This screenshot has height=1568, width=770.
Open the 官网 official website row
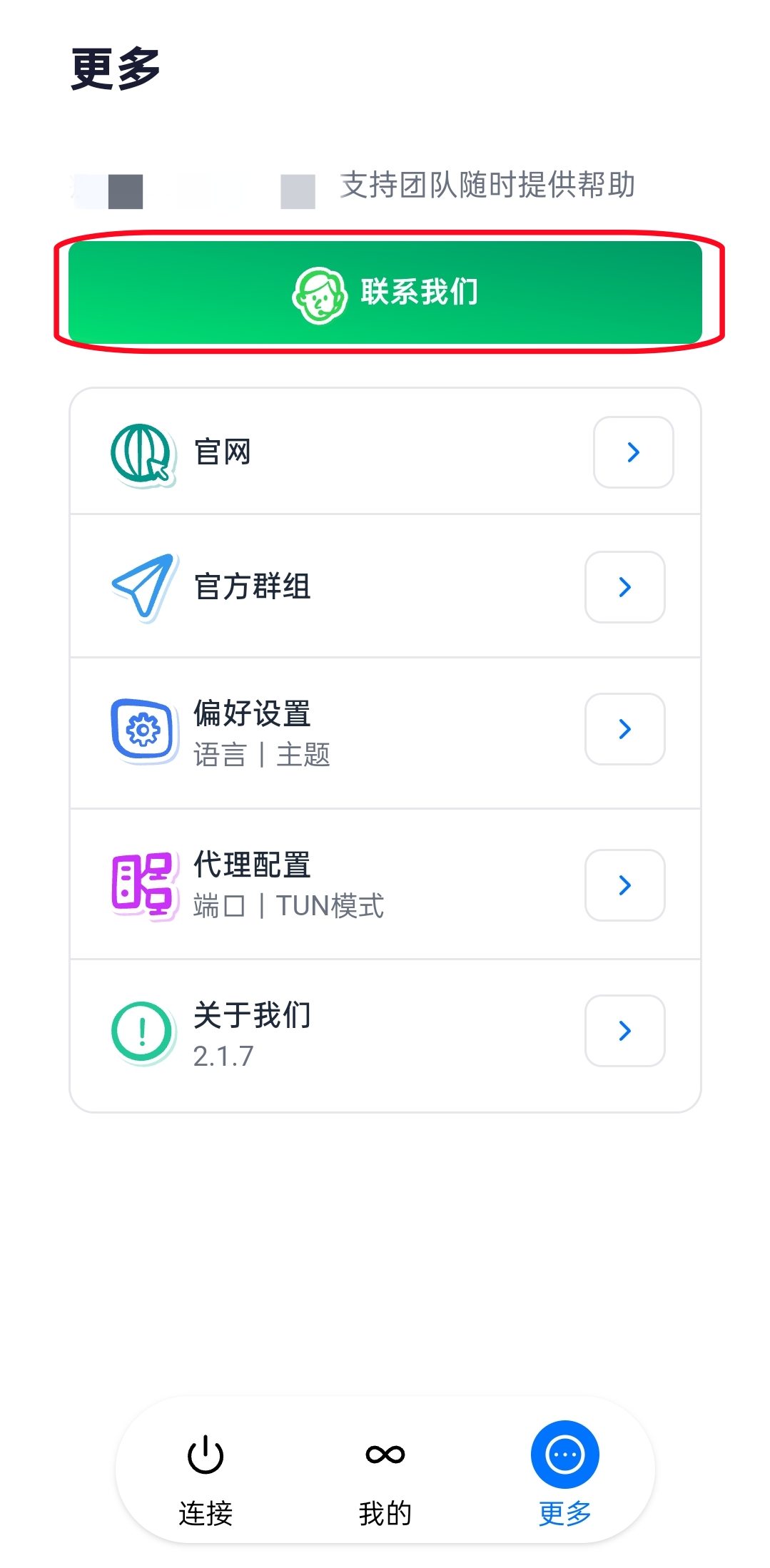385,452
